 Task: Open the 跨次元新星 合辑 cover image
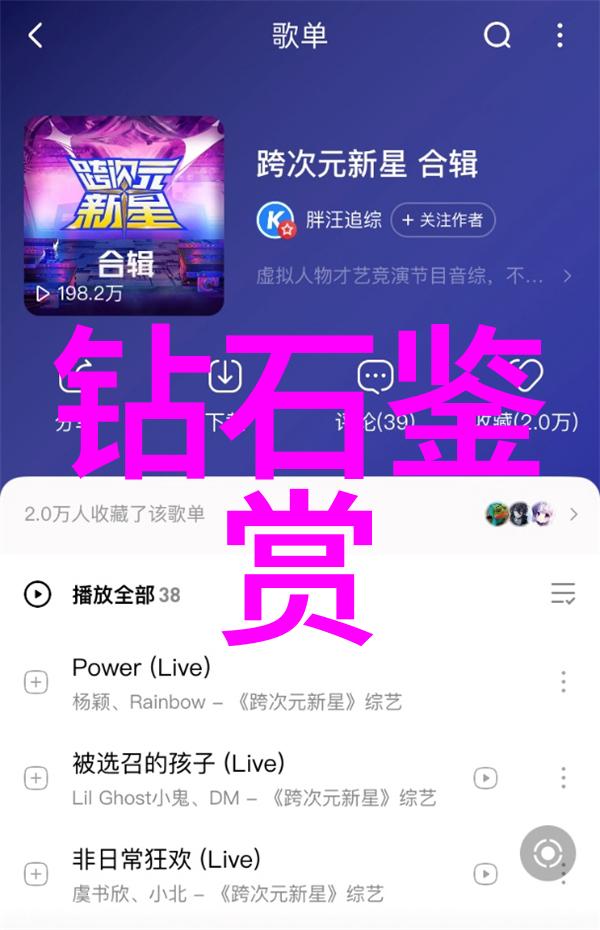coord(124,215)
